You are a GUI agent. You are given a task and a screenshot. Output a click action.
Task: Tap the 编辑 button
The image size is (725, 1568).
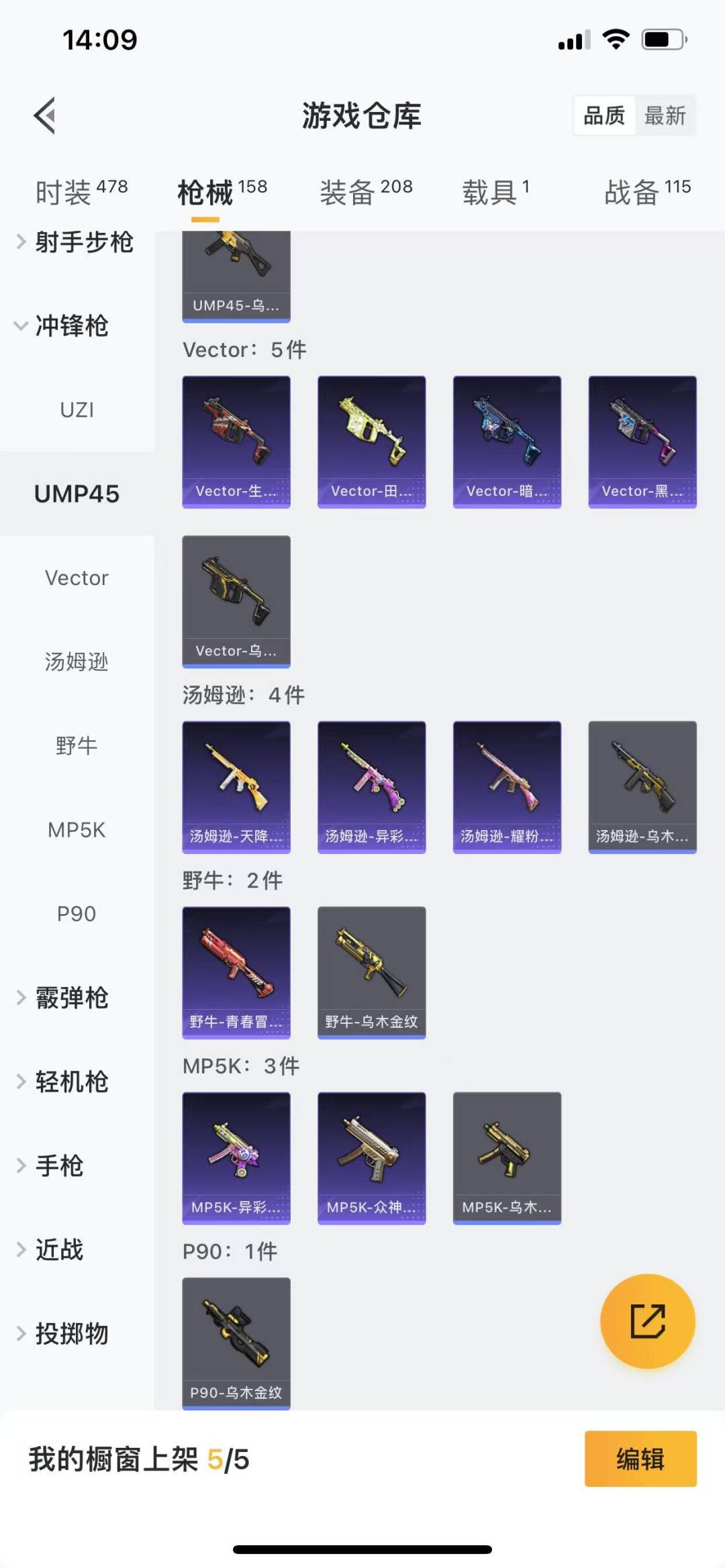(640, 1459)
